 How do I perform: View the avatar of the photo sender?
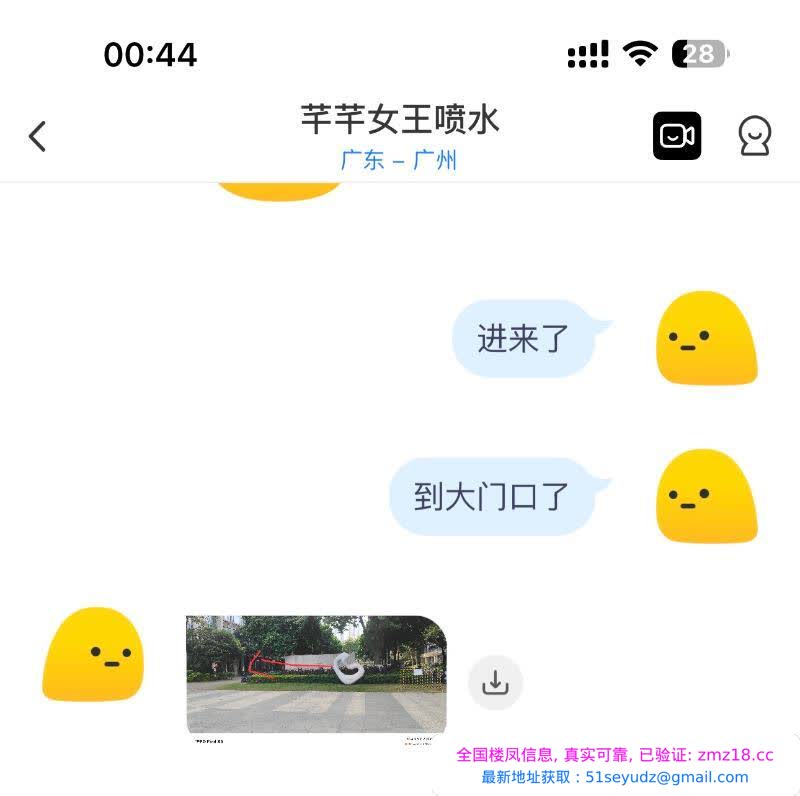pyautogui.click(x=93, y=654)
